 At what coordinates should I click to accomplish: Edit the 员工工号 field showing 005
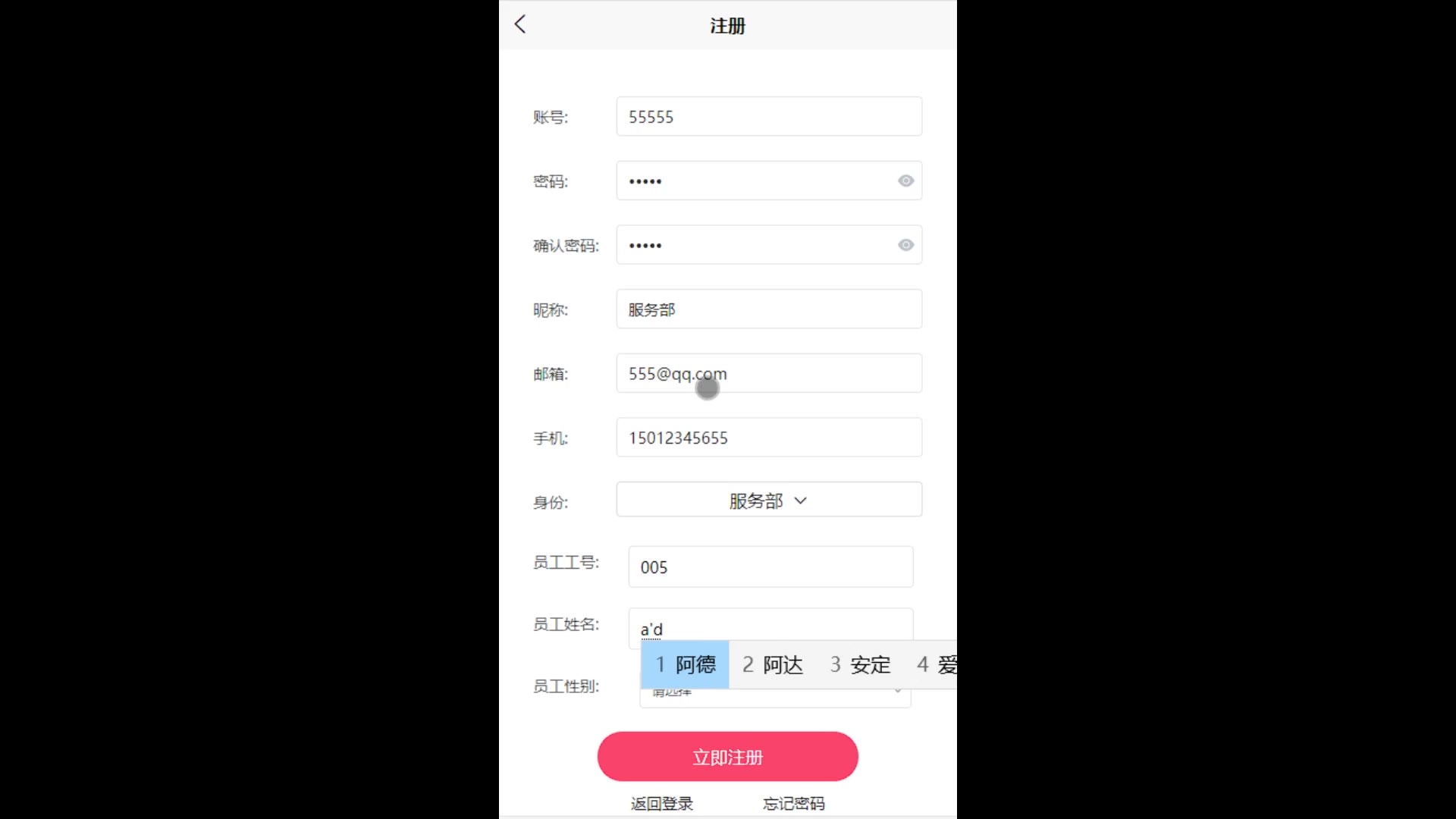(770, 567)
